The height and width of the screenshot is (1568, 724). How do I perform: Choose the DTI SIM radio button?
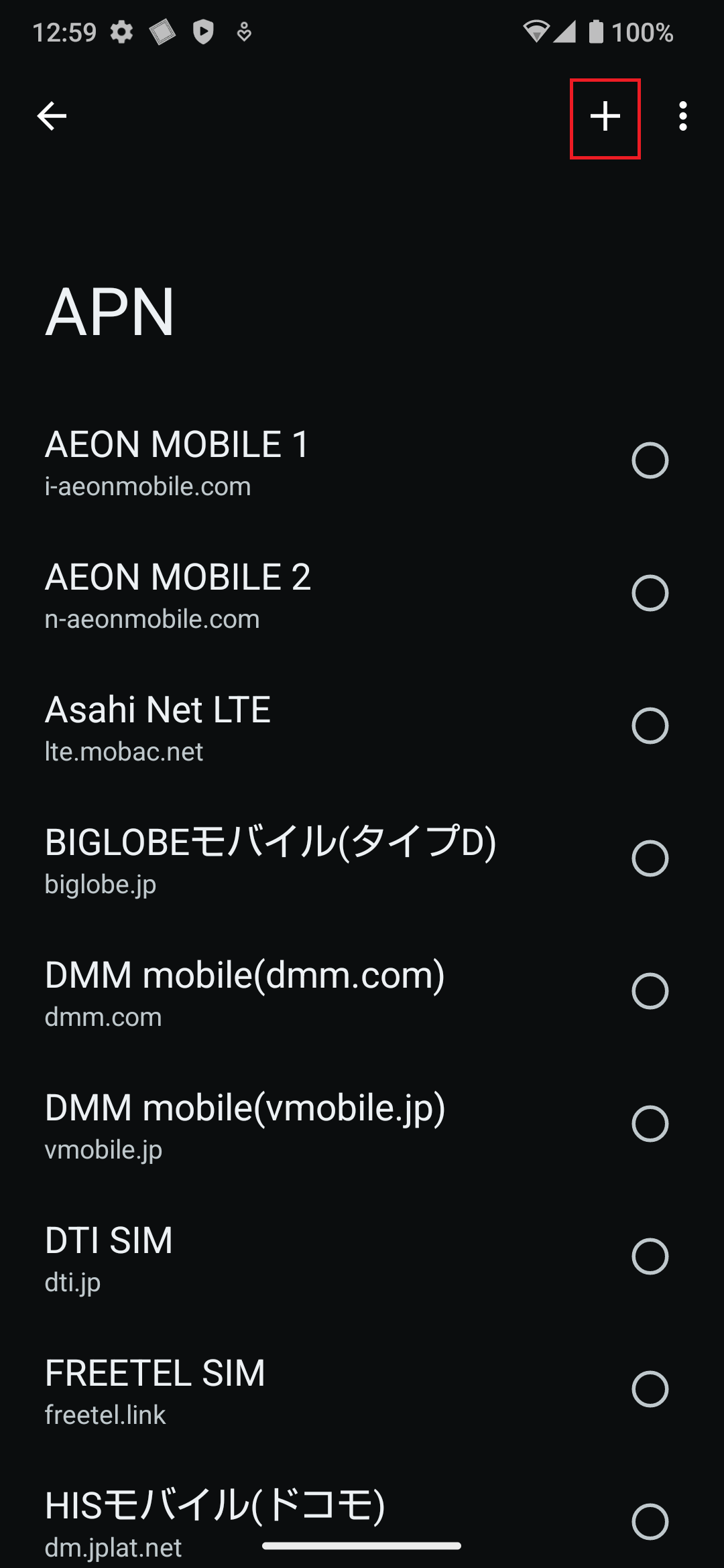point(650,1256)
